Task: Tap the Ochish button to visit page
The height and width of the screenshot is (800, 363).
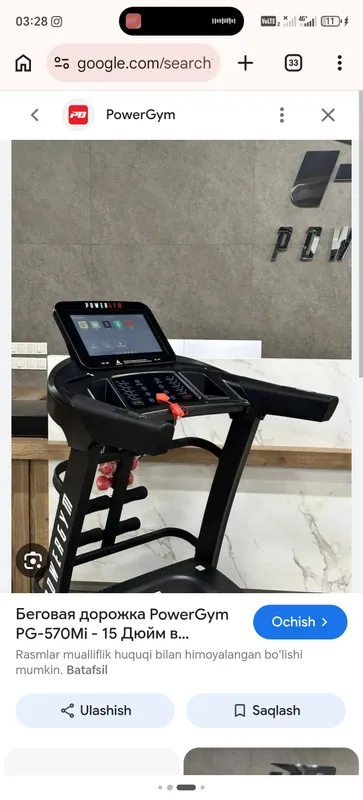Action: click(x=300, y=622)
